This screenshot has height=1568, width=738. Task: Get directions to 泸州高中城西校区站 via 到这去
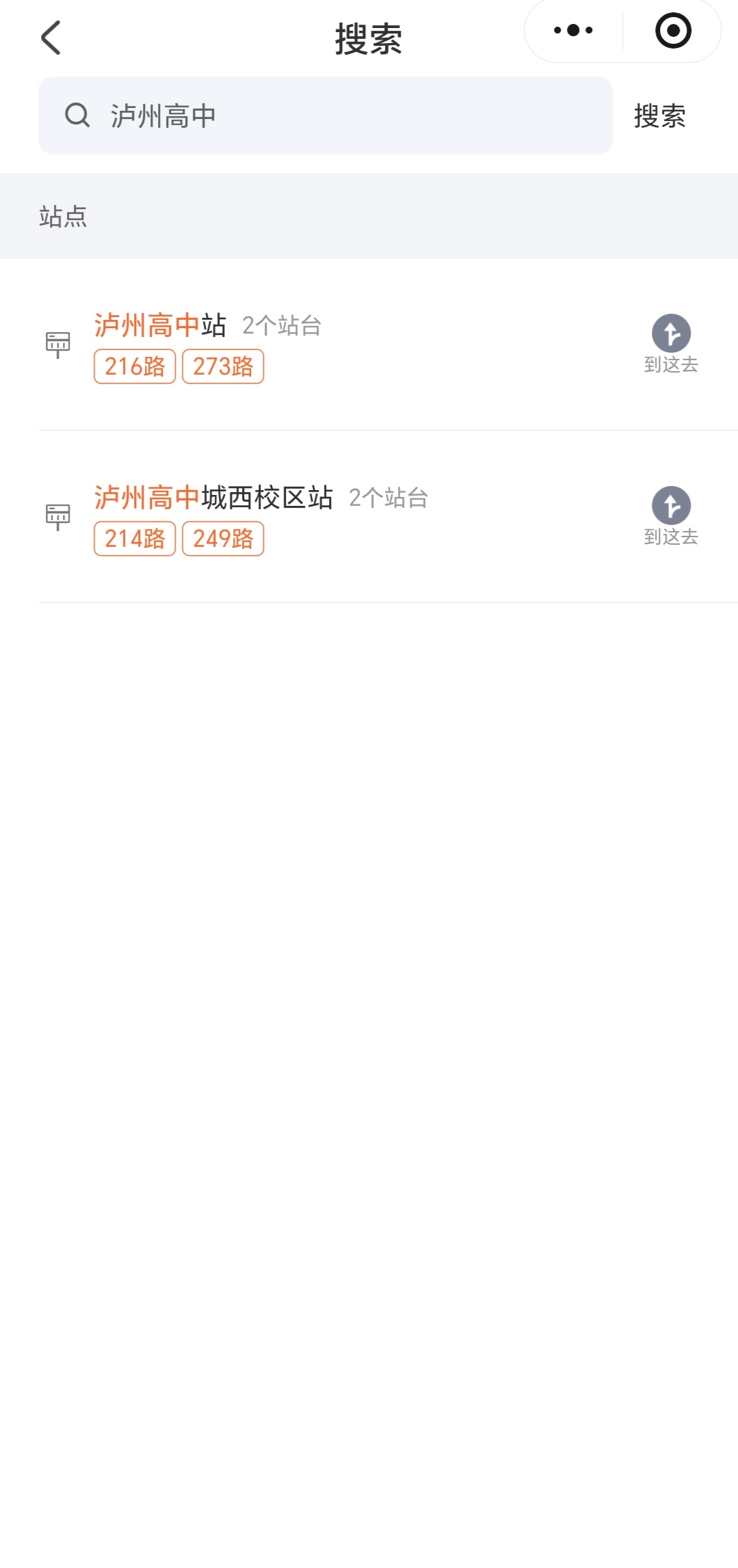coord(671,516)
